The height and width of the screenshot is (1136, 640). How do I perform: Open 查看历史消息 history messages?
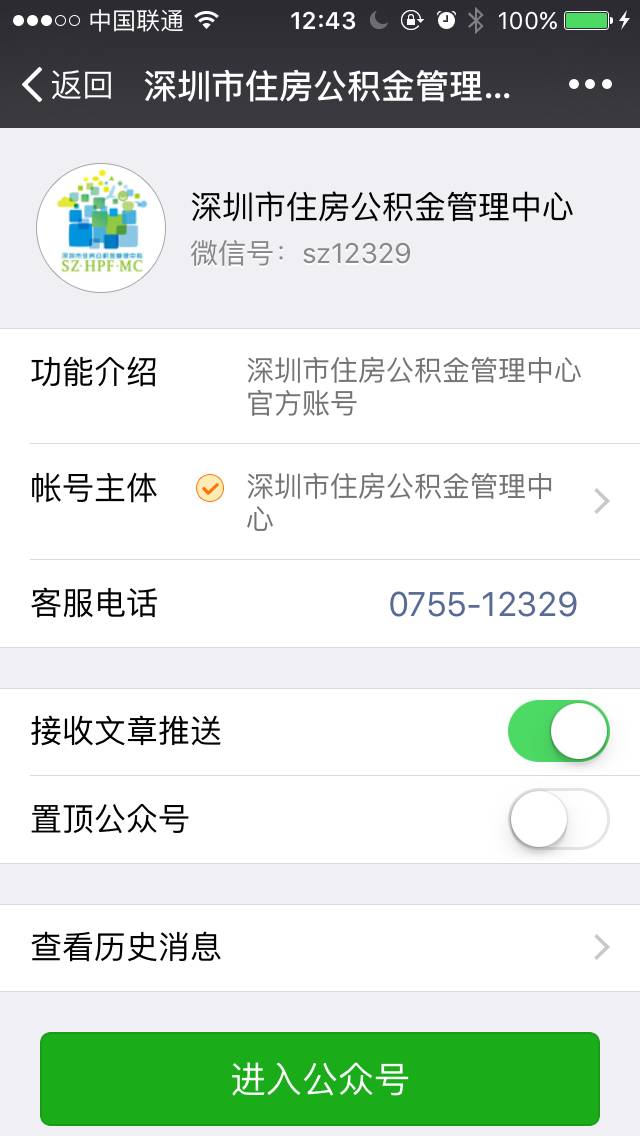point(320,947)
